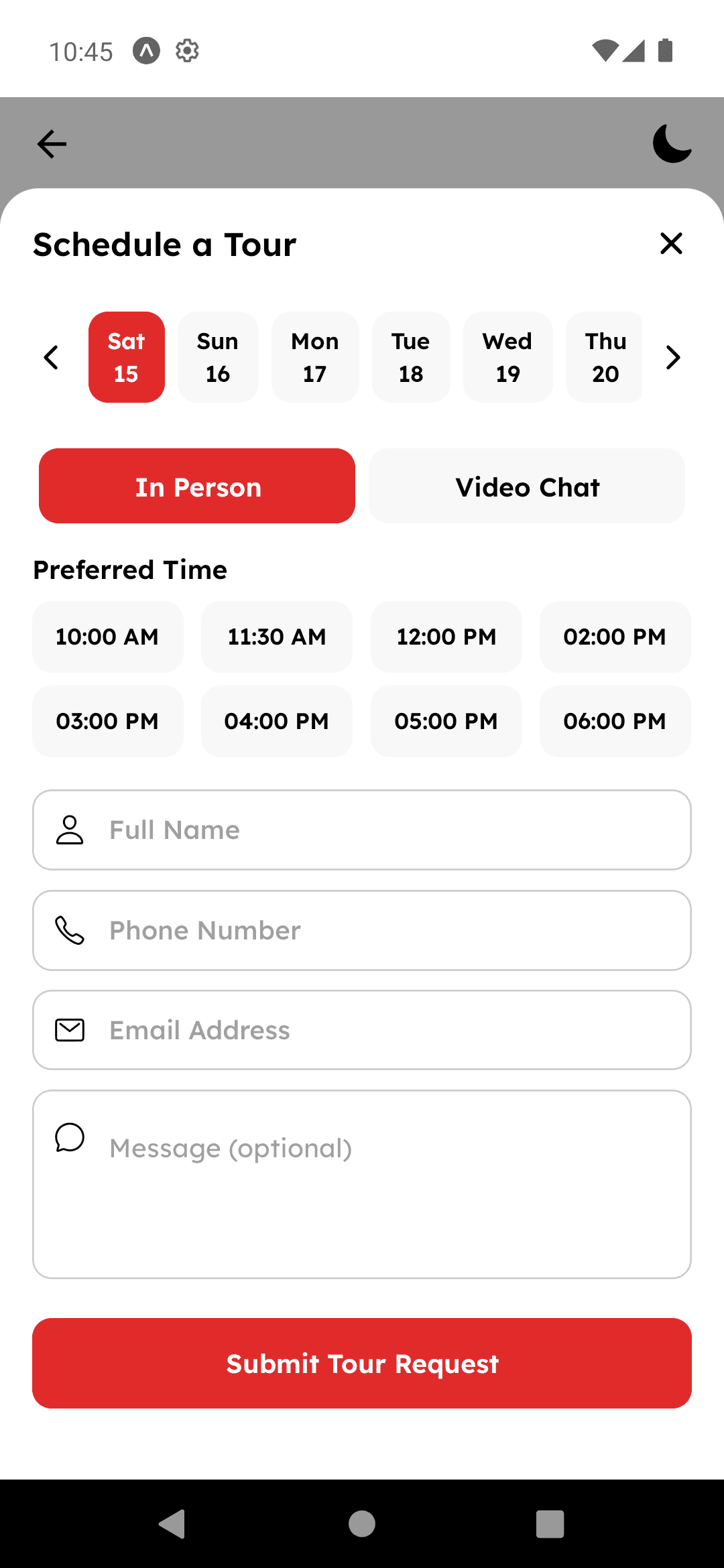
Task: Select Thu 20 date chip
Action: click(605, 357)
